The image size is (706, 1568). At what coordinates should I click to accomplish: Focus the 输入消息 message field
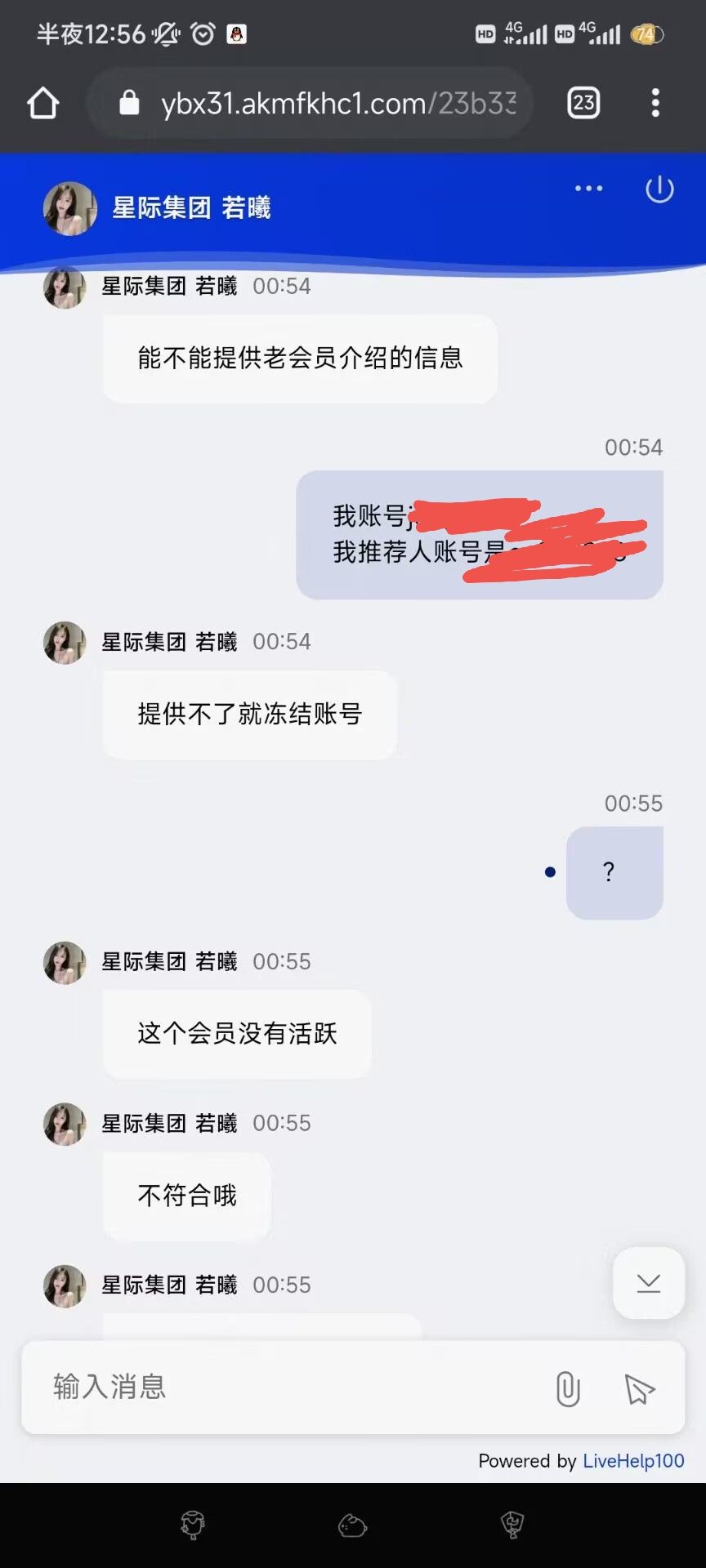[286, 1387]
